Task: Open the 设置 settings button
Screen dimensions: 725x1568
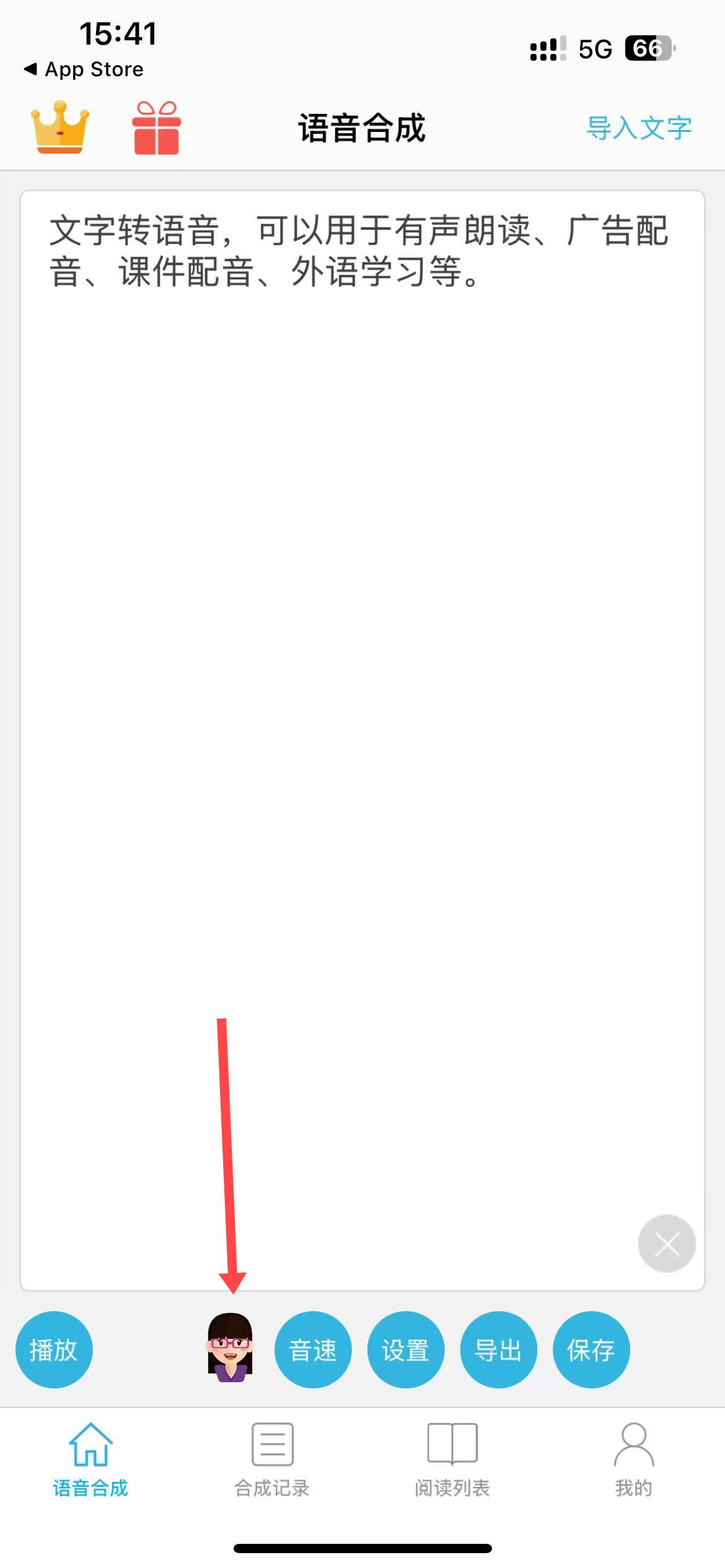Action: [x=406, y=1349]
